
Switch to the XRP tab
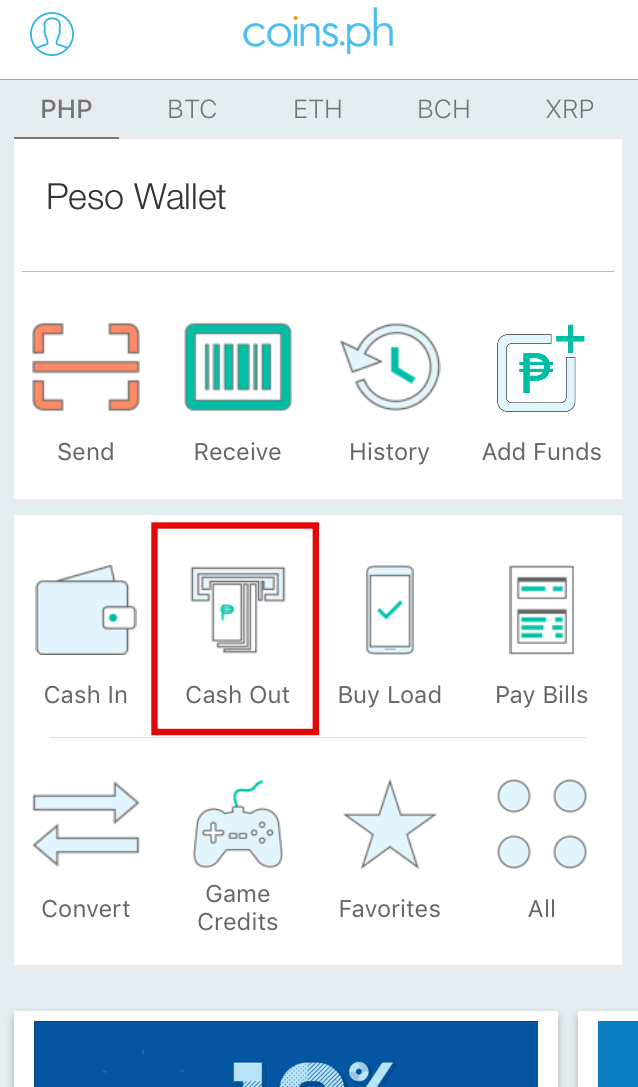569,110
